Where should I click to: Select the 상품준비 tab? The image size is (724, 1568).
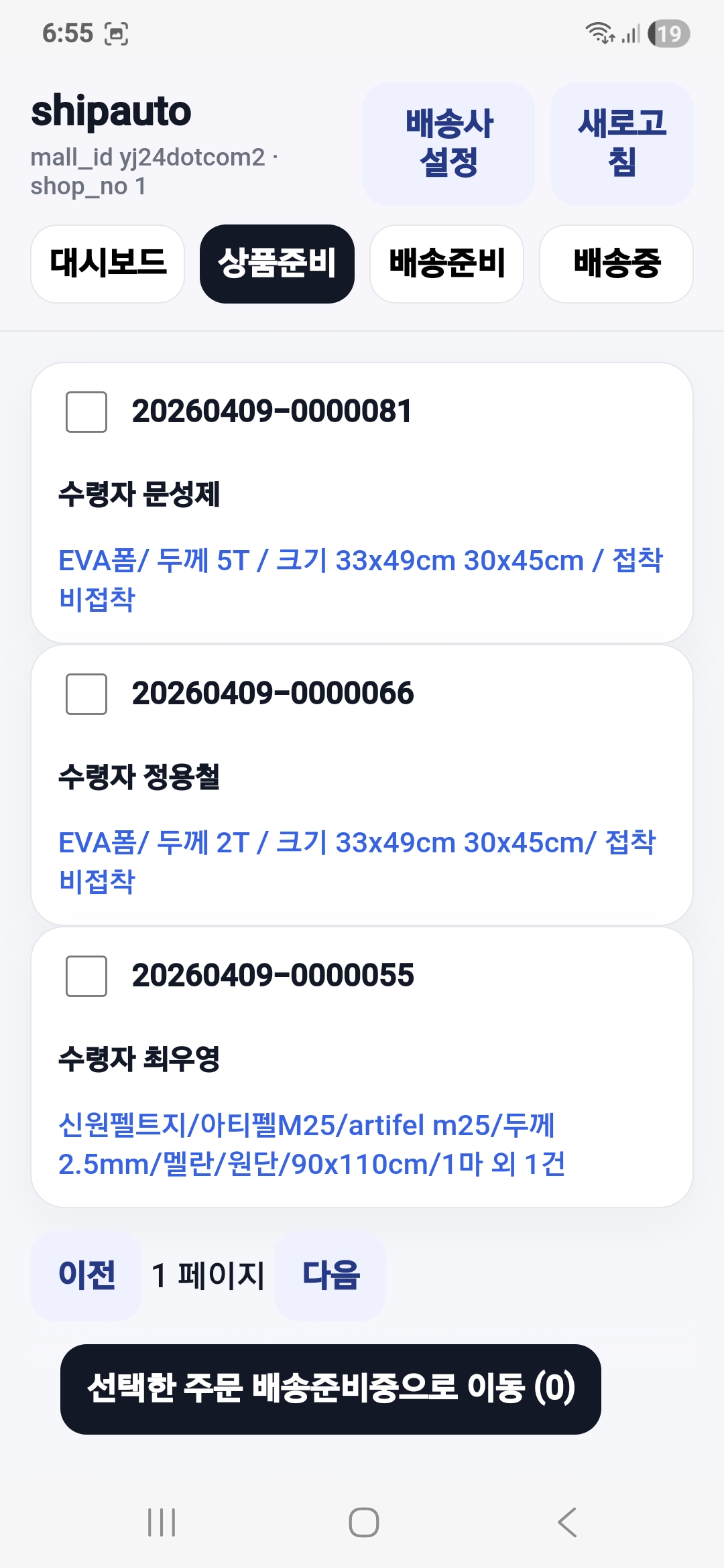coord(277,263)
